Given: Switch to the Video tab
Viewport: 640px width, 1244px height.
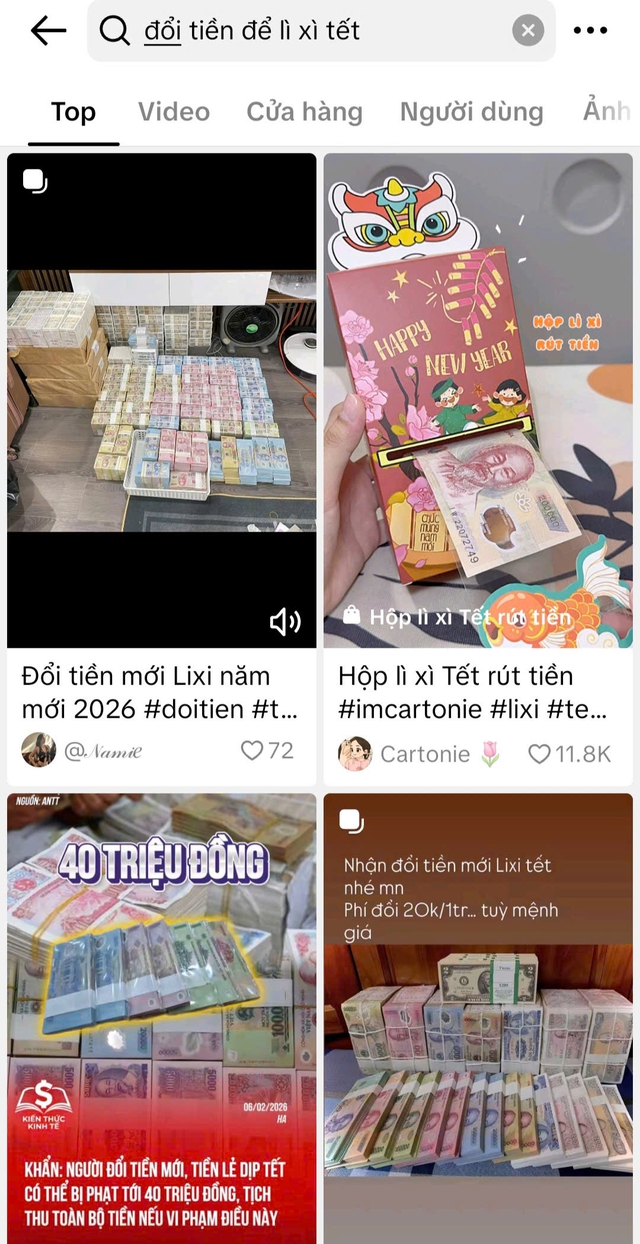Looking at the screenshot, I should coord(174,112).
